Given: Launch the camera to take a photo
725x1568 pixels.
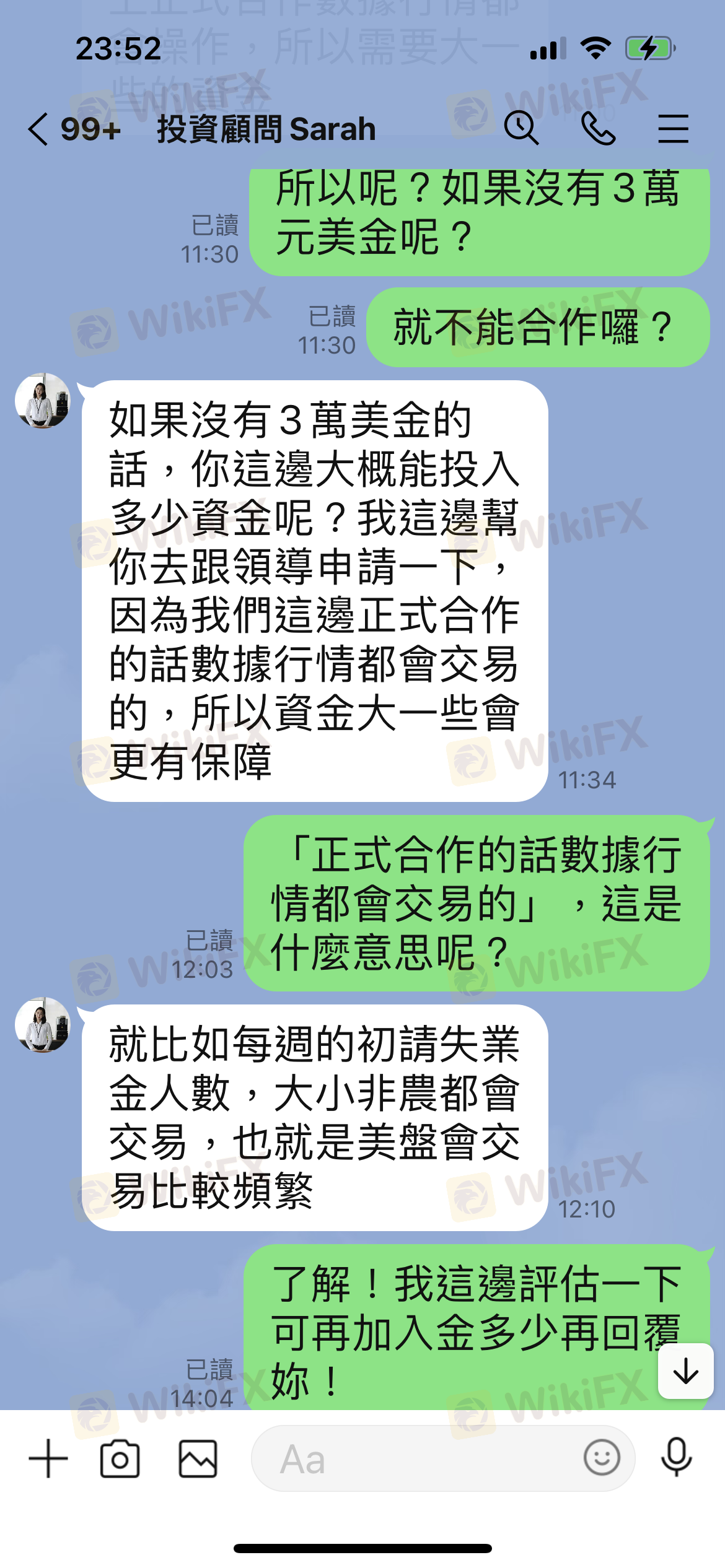Looking at the screenshot, I should (x=120, y=1458).
